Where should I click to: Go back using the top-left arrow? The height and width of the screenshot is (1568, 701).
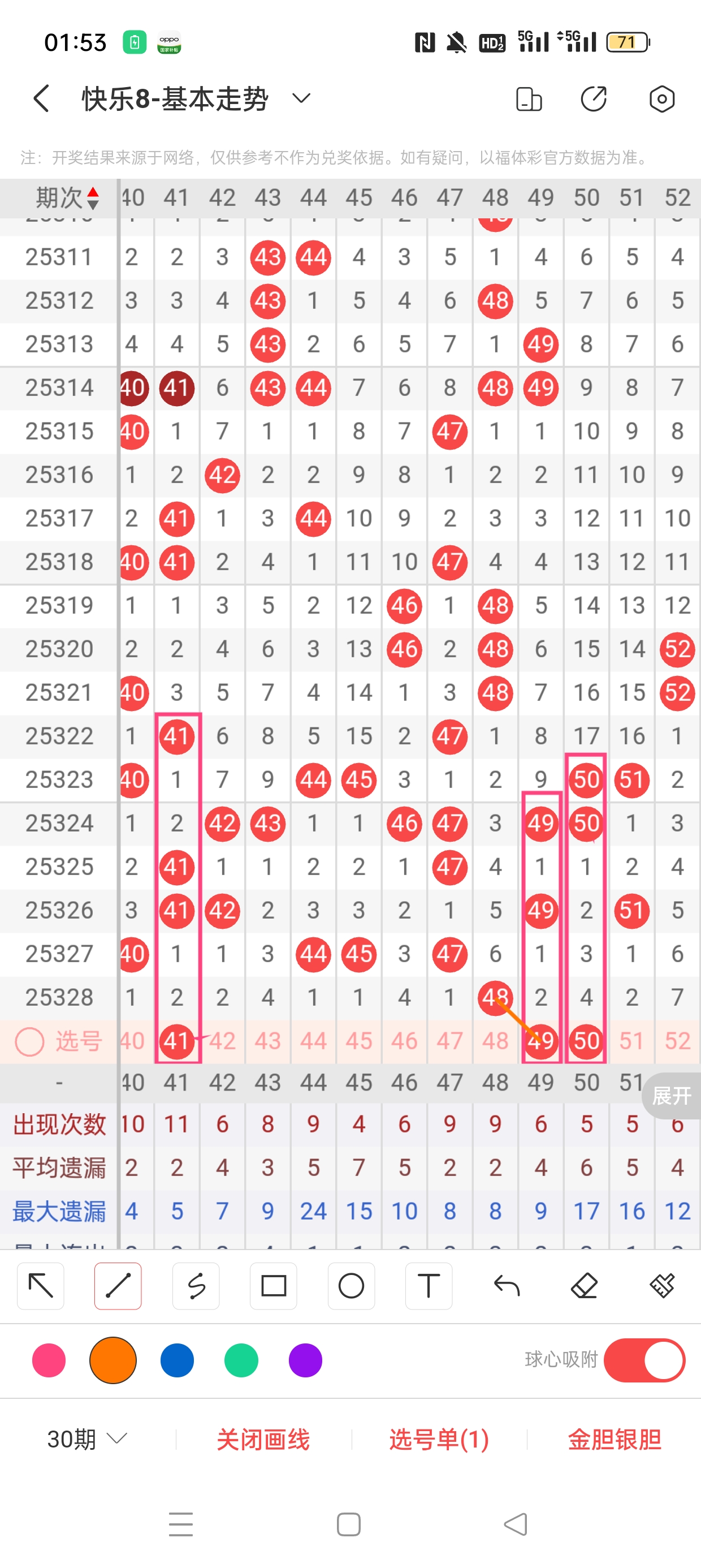click(x=41, y=98)
